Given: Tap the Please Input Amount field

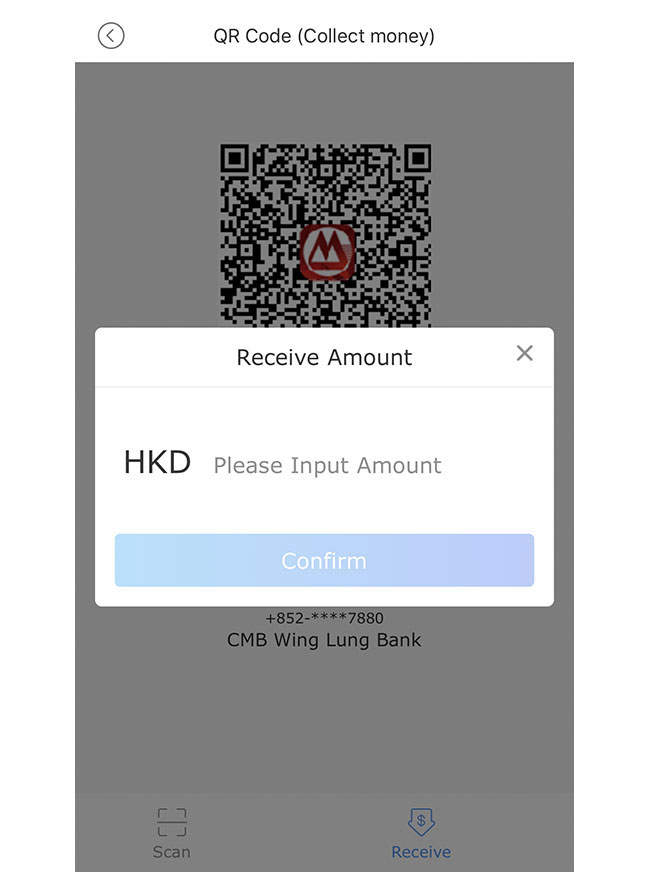Looking at the screenshot, I should [x=328, y=466].
